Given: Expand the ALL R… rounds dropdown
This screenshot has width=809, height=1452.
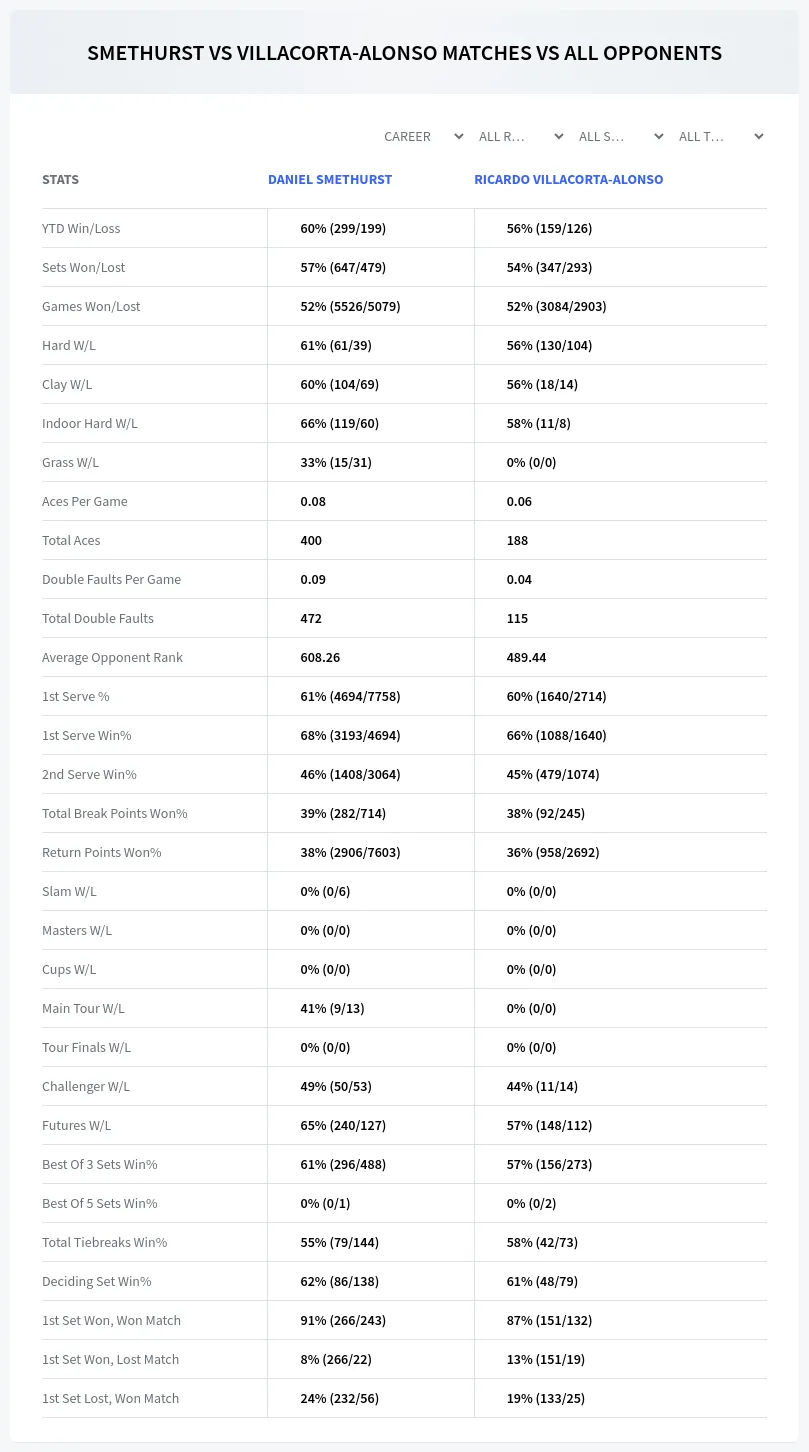Looking at the screenshot, I should pos(521,136).
